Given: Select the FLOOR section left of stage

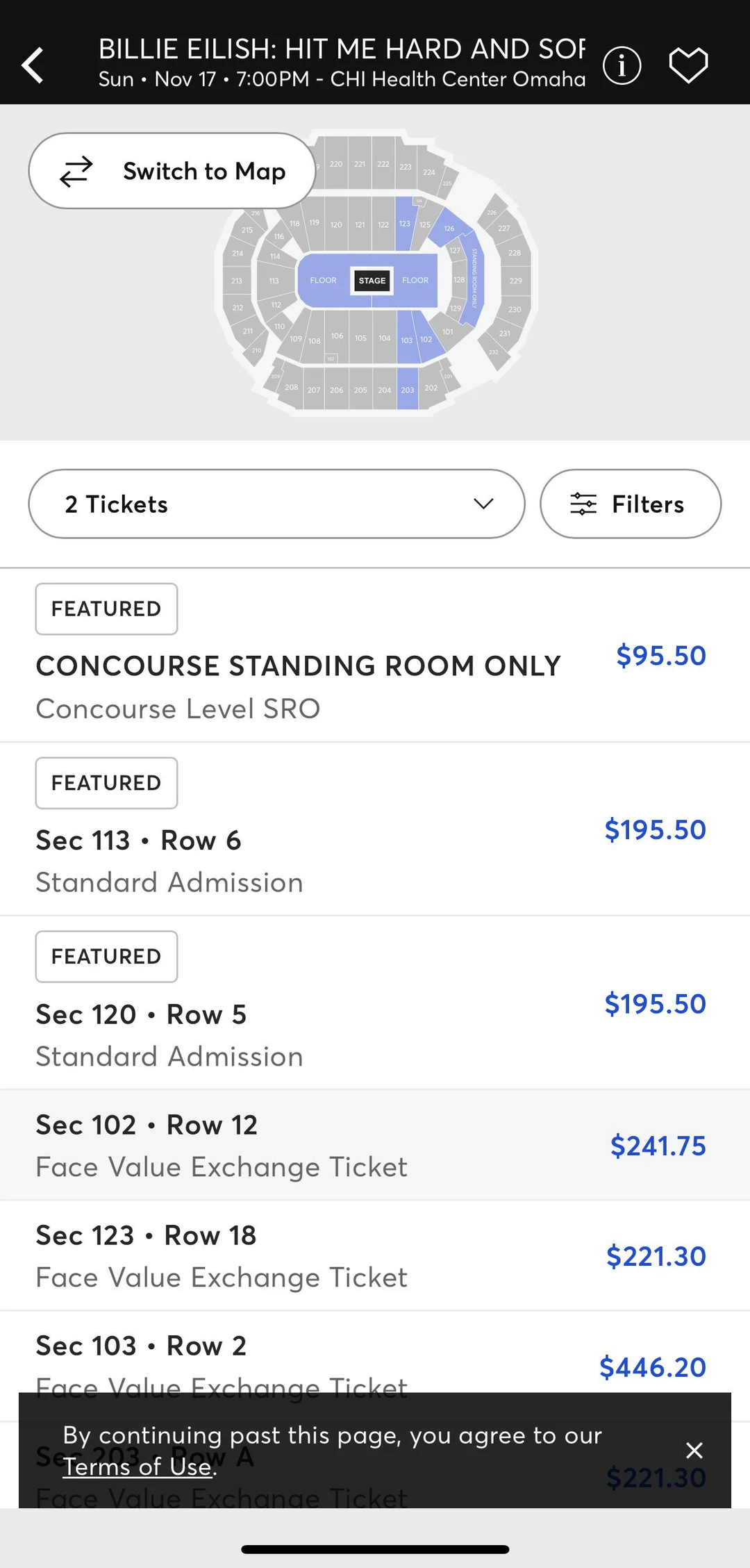Looking at the screenshot, I should pyautogui.click(x=322, y=280).
